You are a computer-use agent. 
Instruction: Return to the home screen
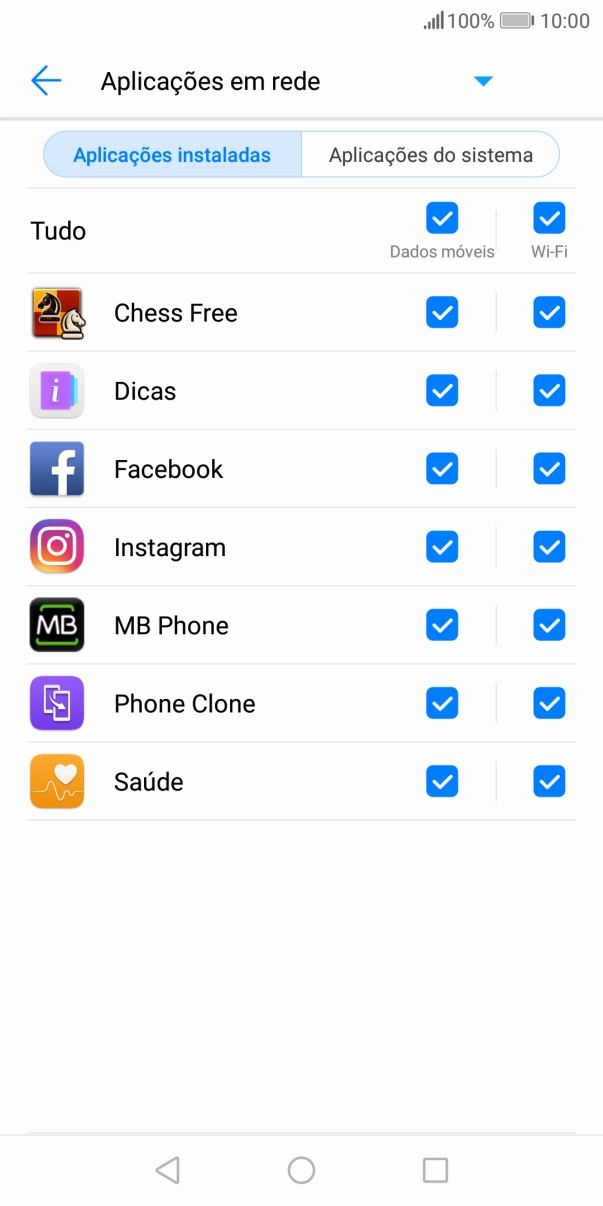301,1170
